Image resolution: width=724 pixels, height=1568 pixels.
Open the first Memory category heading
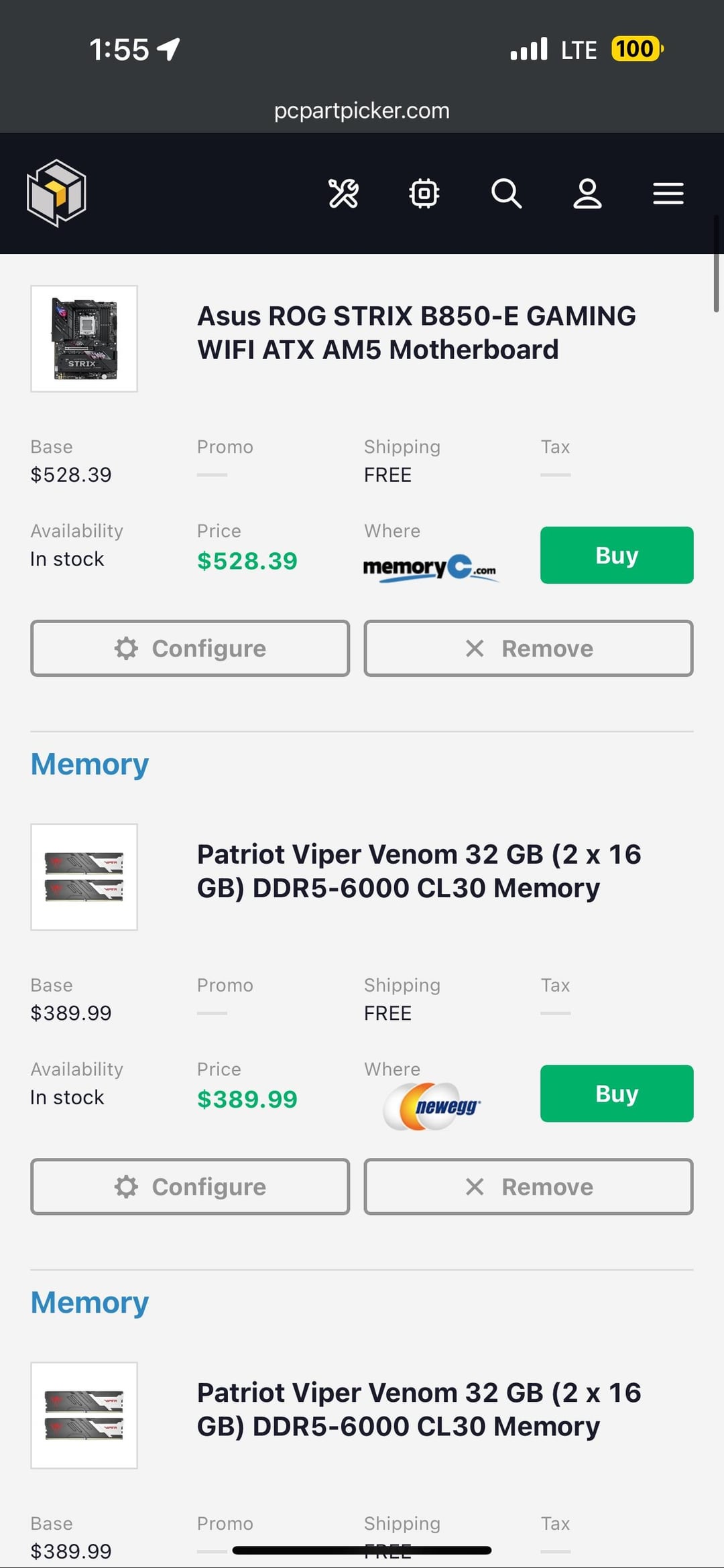[x=90, y=765]
